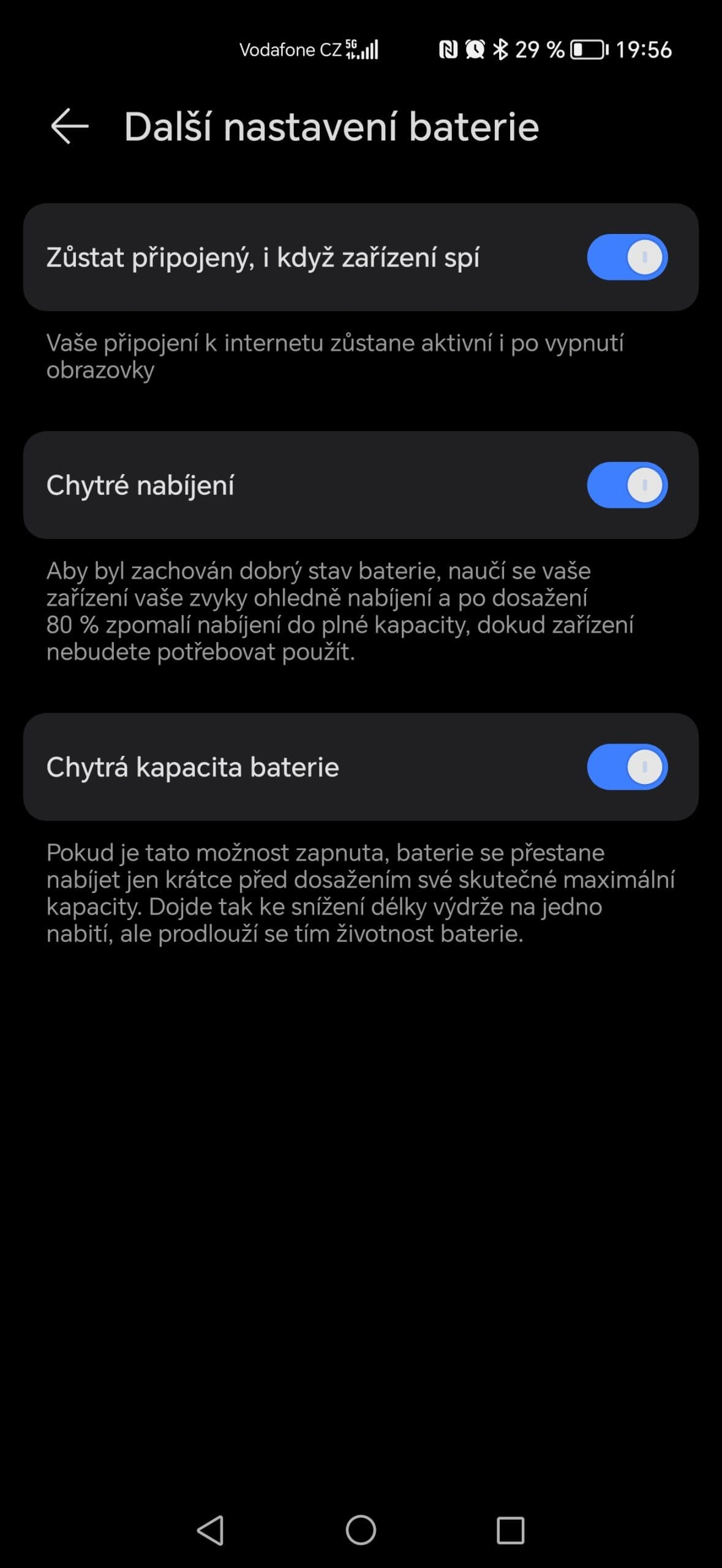This screenshot has width=722, height=1568.
Task: Turn off Chytré nabíjení switch
Action: (626, 485)
